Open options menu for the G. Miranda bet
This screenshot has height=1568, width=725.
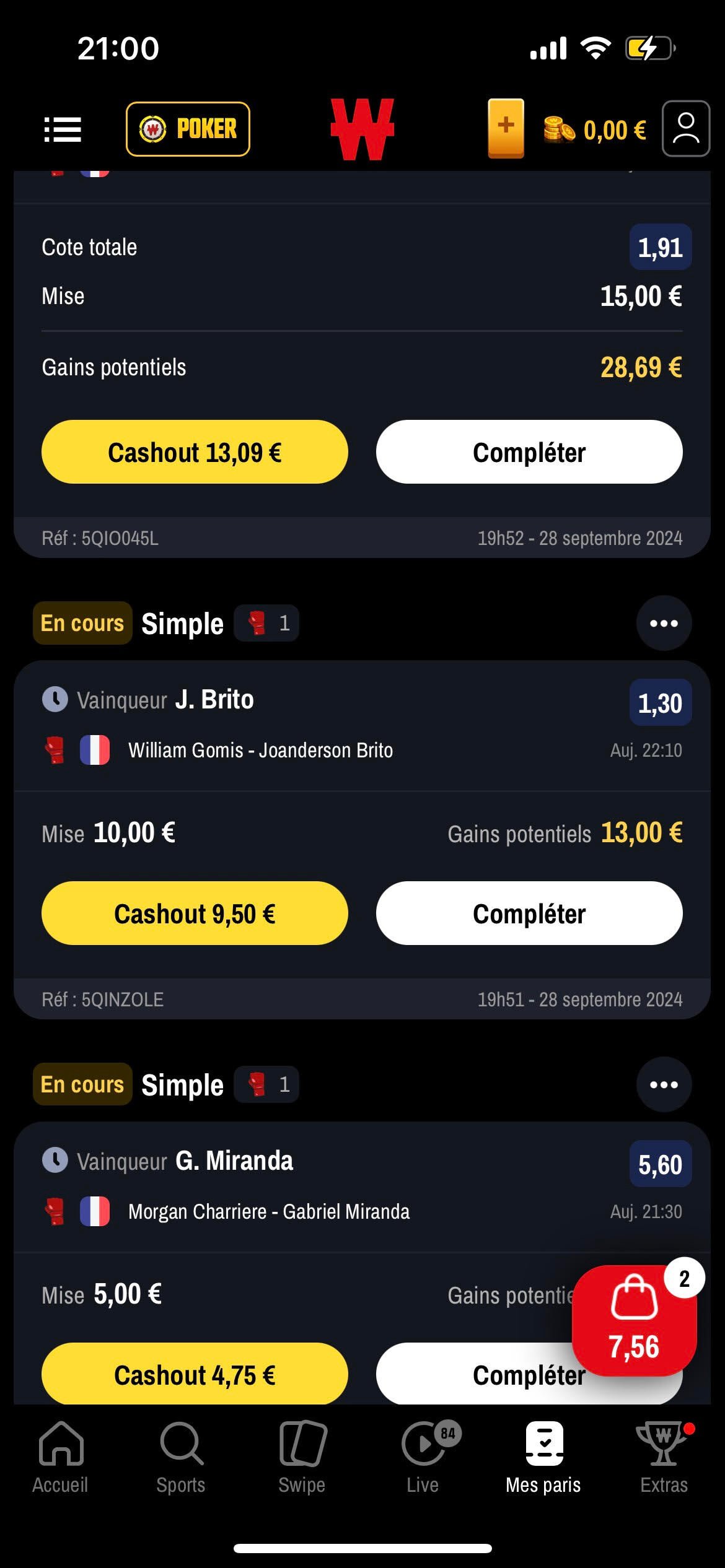pyautogui.click(x=664, y=1084)
